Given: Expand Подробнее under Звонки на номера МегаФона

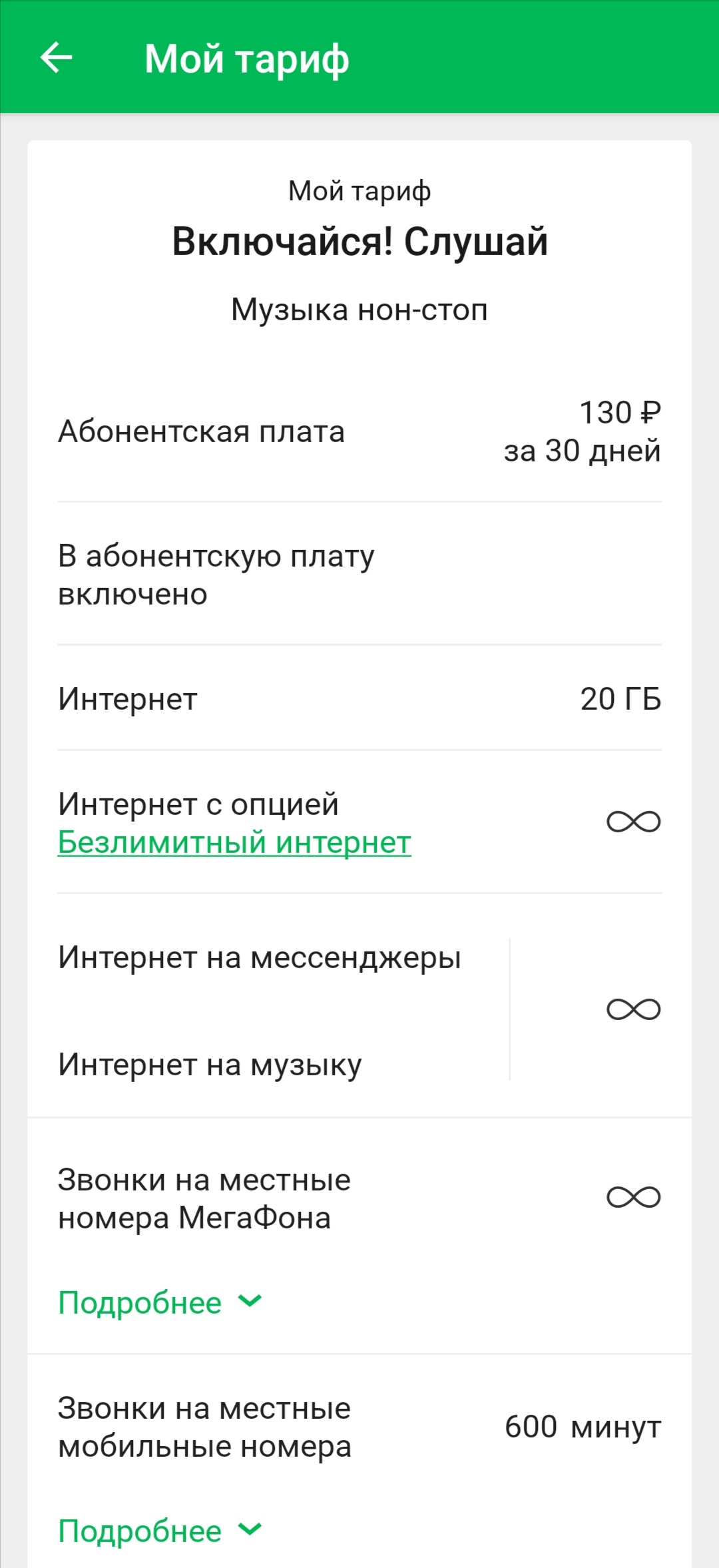Looking at the screenshot, I should 160,1302.
